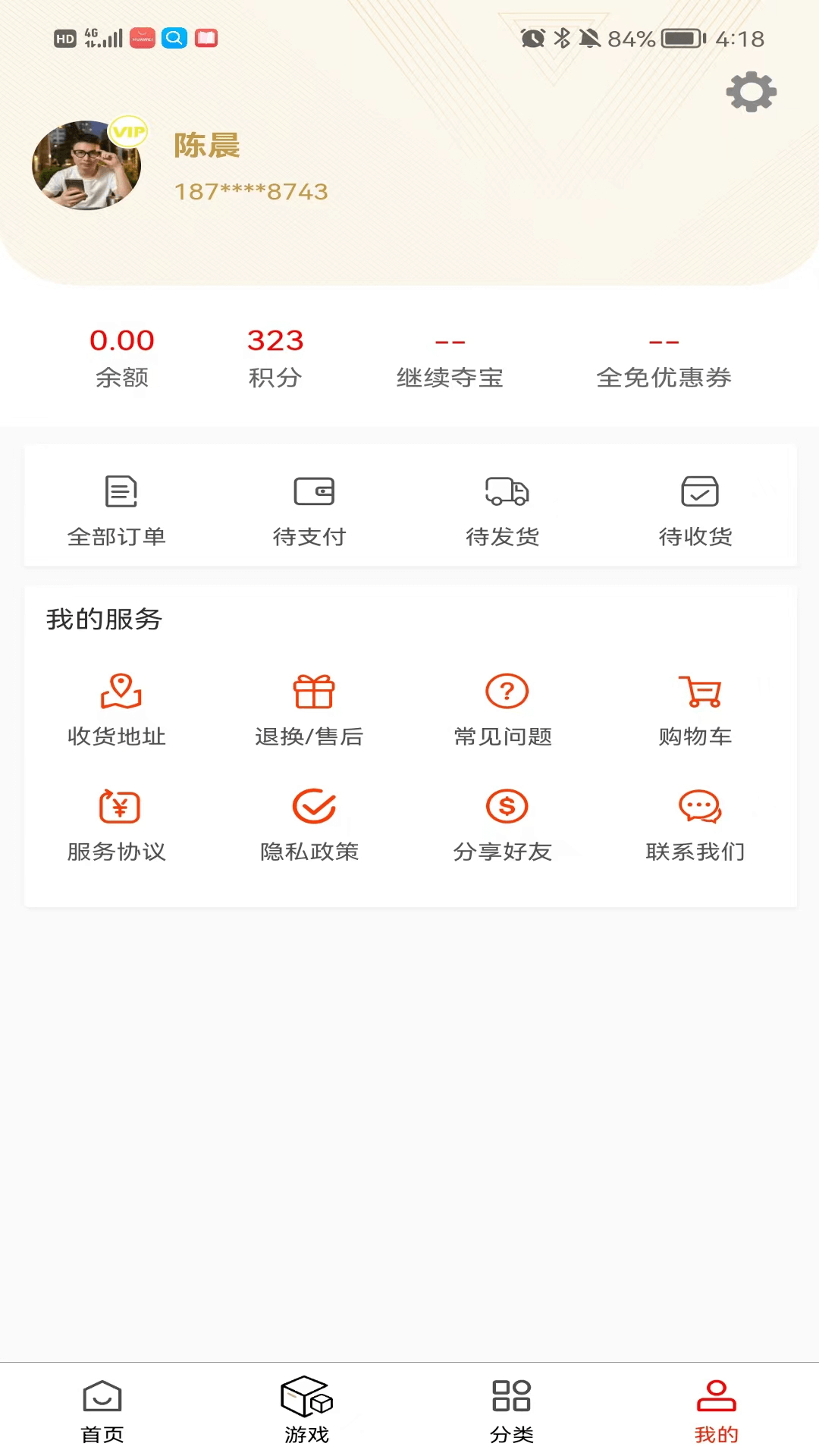Open 退换/售后 returns service icon
This screenshot has width=819, height=1456.
click(x=312, y=705)
